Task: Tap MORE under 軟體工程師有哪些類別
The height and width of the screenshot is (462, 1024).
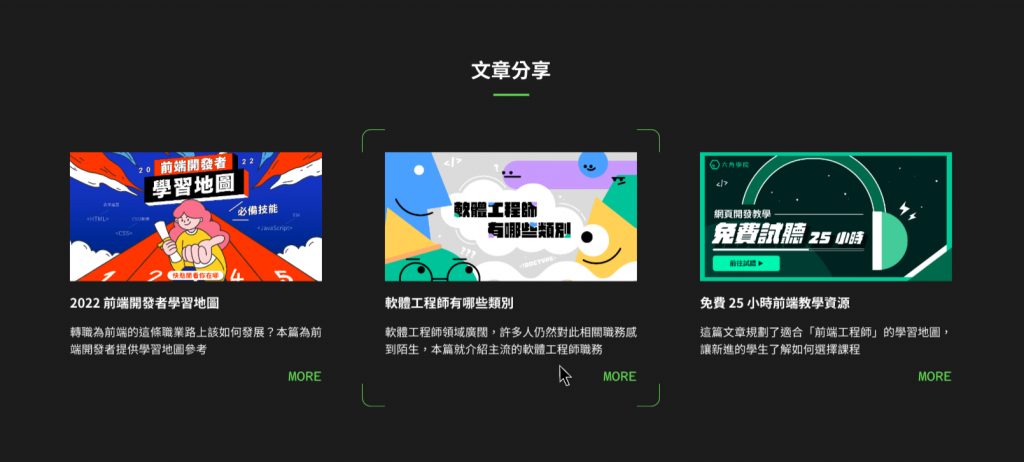Action: pos(619,377)
